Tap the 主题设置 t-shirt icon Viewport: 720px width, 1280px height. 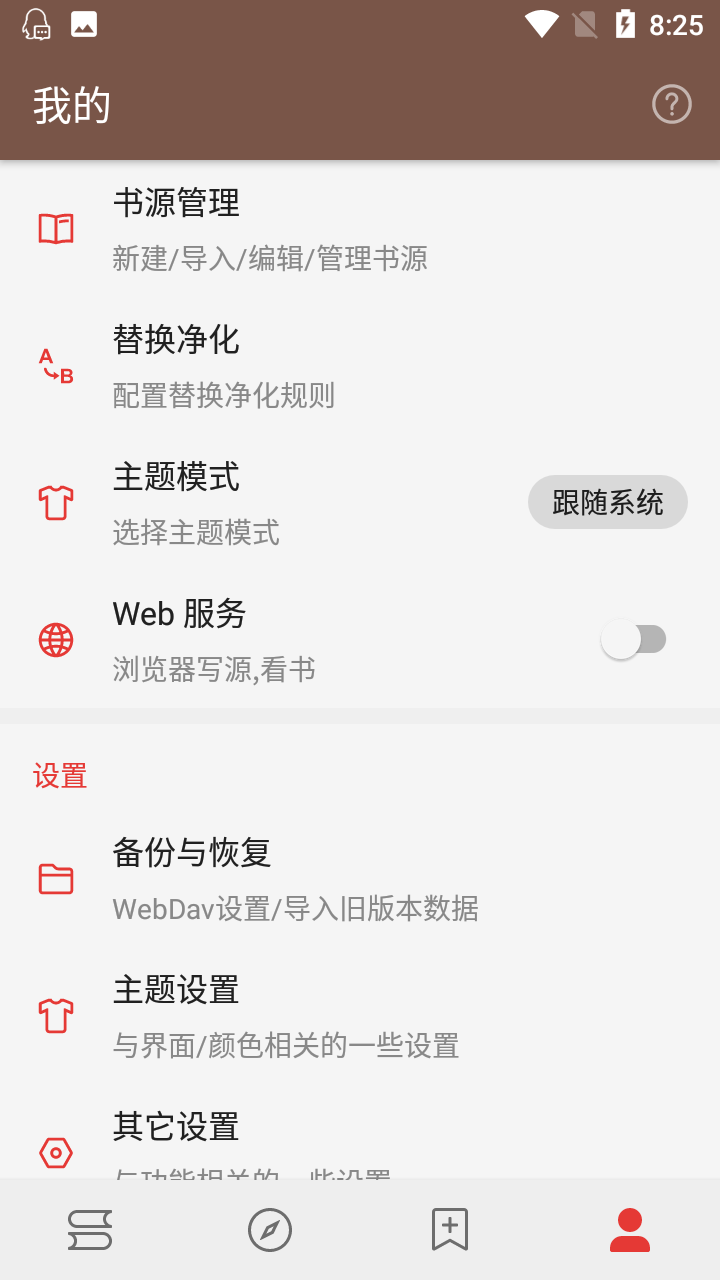tap(56, 1016)
